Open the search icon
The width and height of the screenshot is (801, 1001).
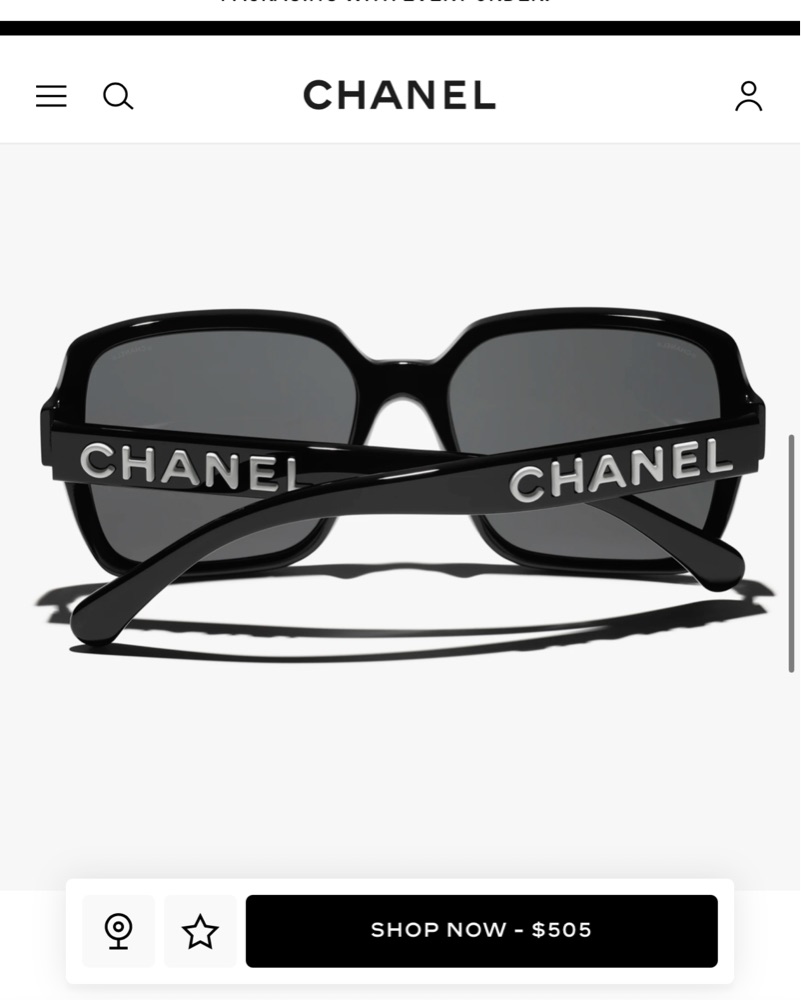click(x=118, y=96)
